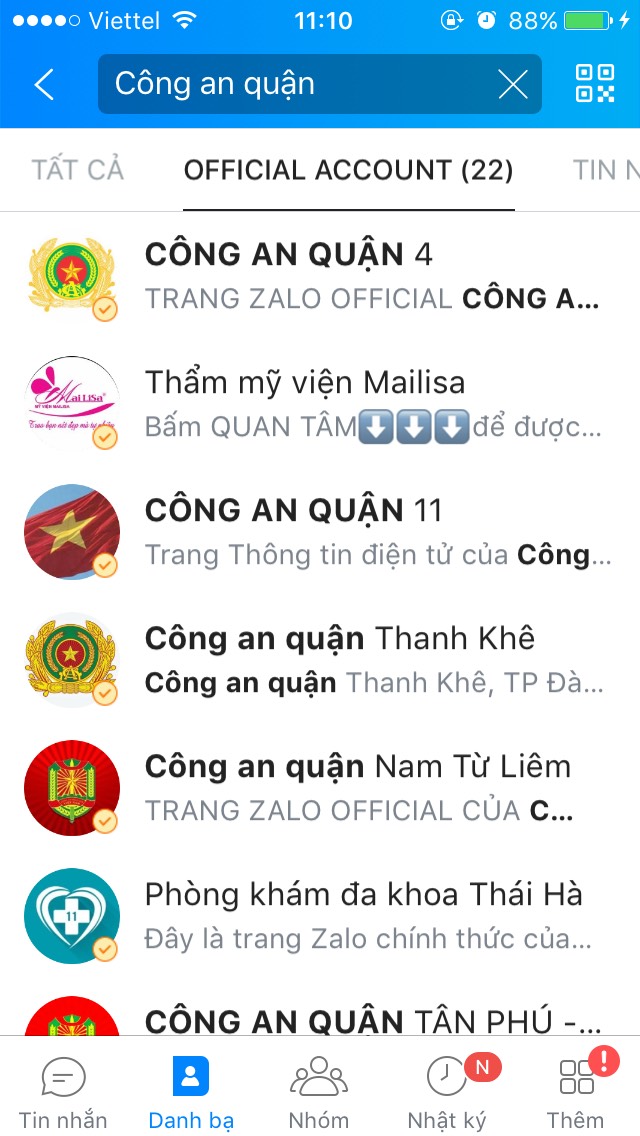Open the CÔNG AN QUẬN 11 account
Screen dimensions: 640x1136
[x=320, y=532]
